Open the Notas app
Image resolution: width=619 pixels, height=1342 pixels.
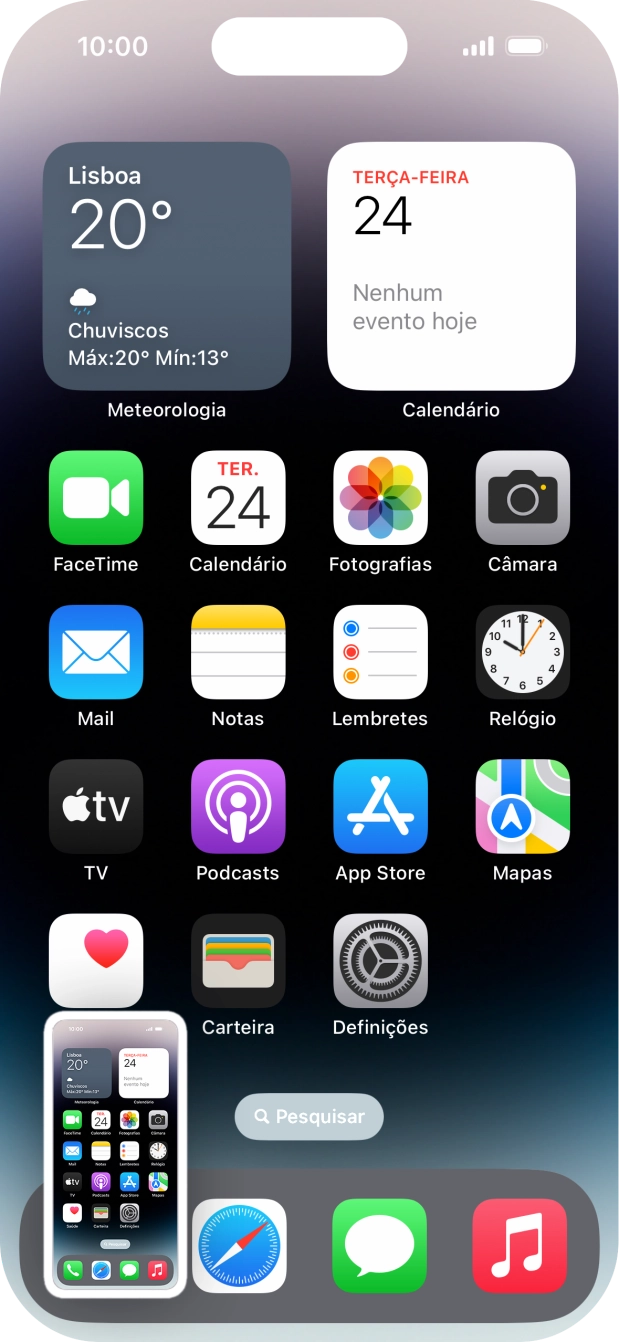pos(238,652)
